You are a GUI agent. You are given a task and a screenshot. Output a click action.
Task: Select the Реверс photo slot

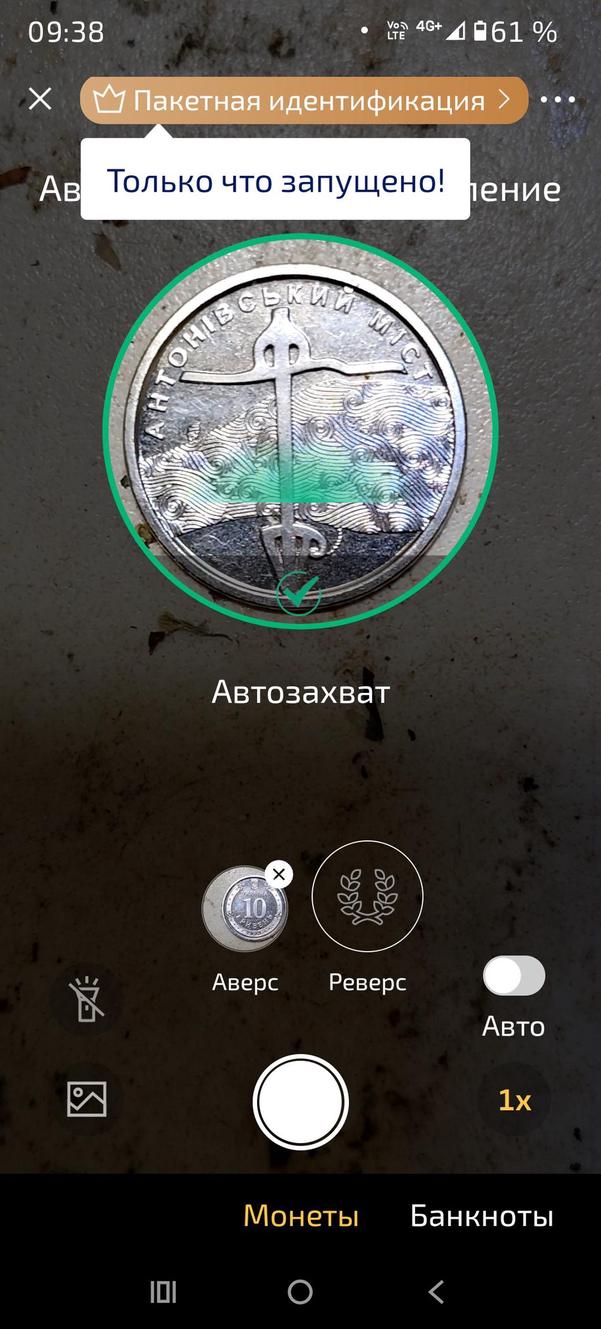tap(367, 897)
